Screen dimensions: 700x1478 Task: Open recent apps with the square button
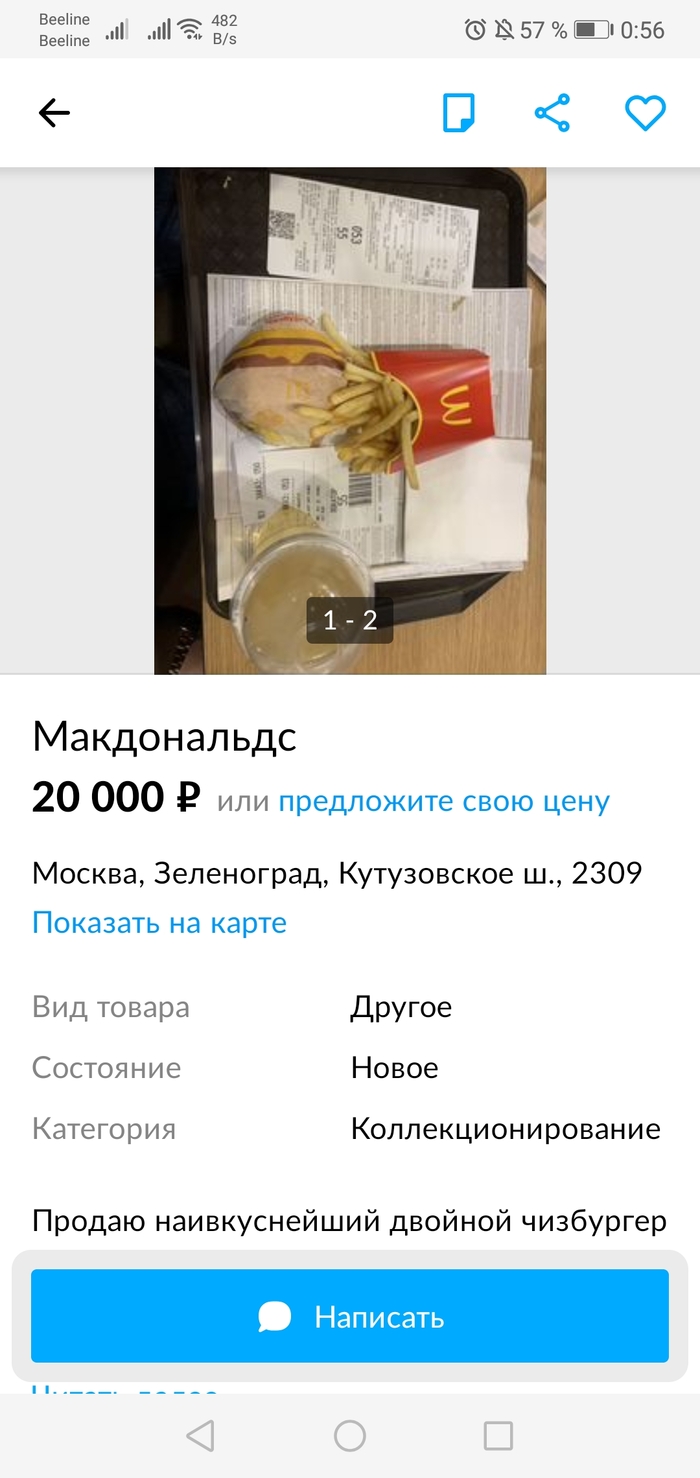[498, 1436]
